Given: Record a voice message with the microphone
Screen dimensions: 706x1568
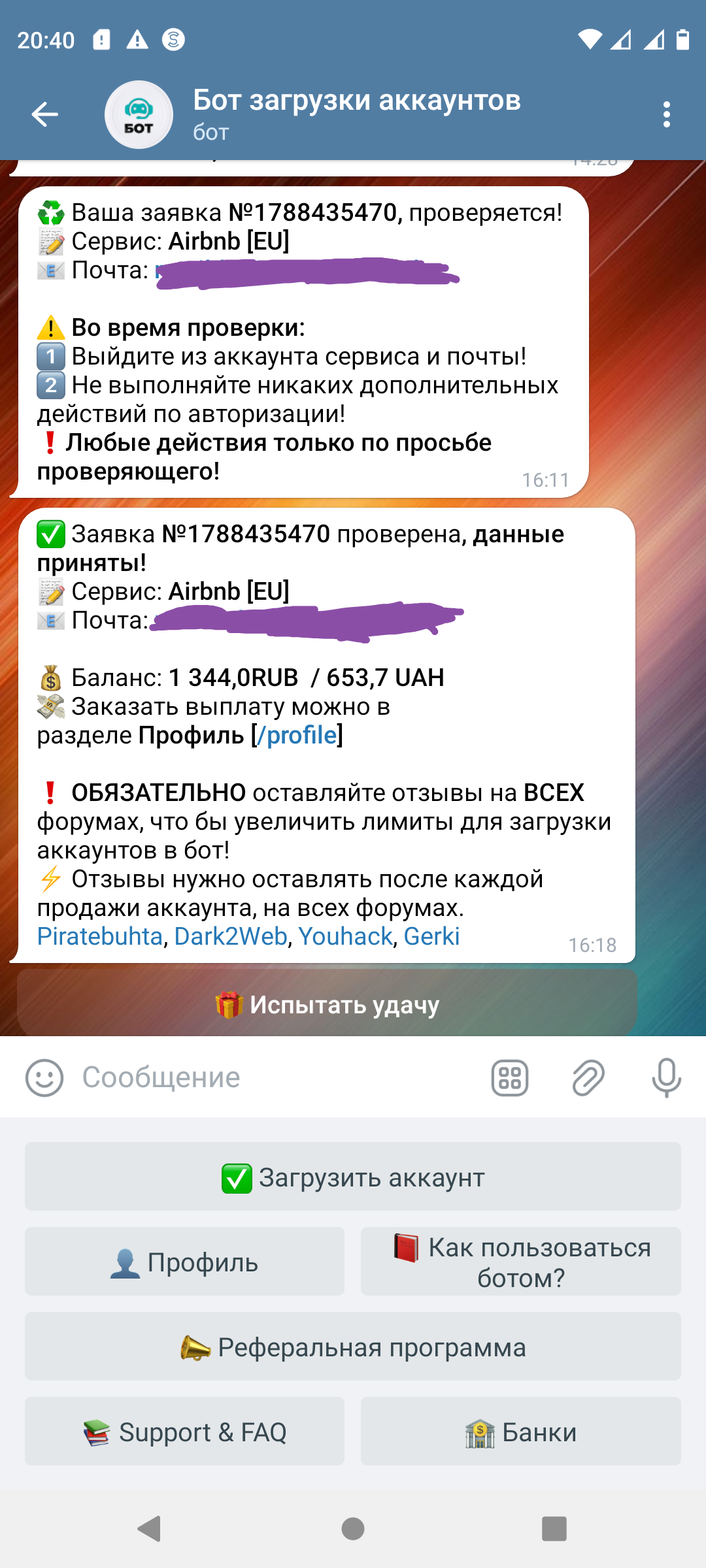Looking at the screenshot, I should [x=666, y=1077].
